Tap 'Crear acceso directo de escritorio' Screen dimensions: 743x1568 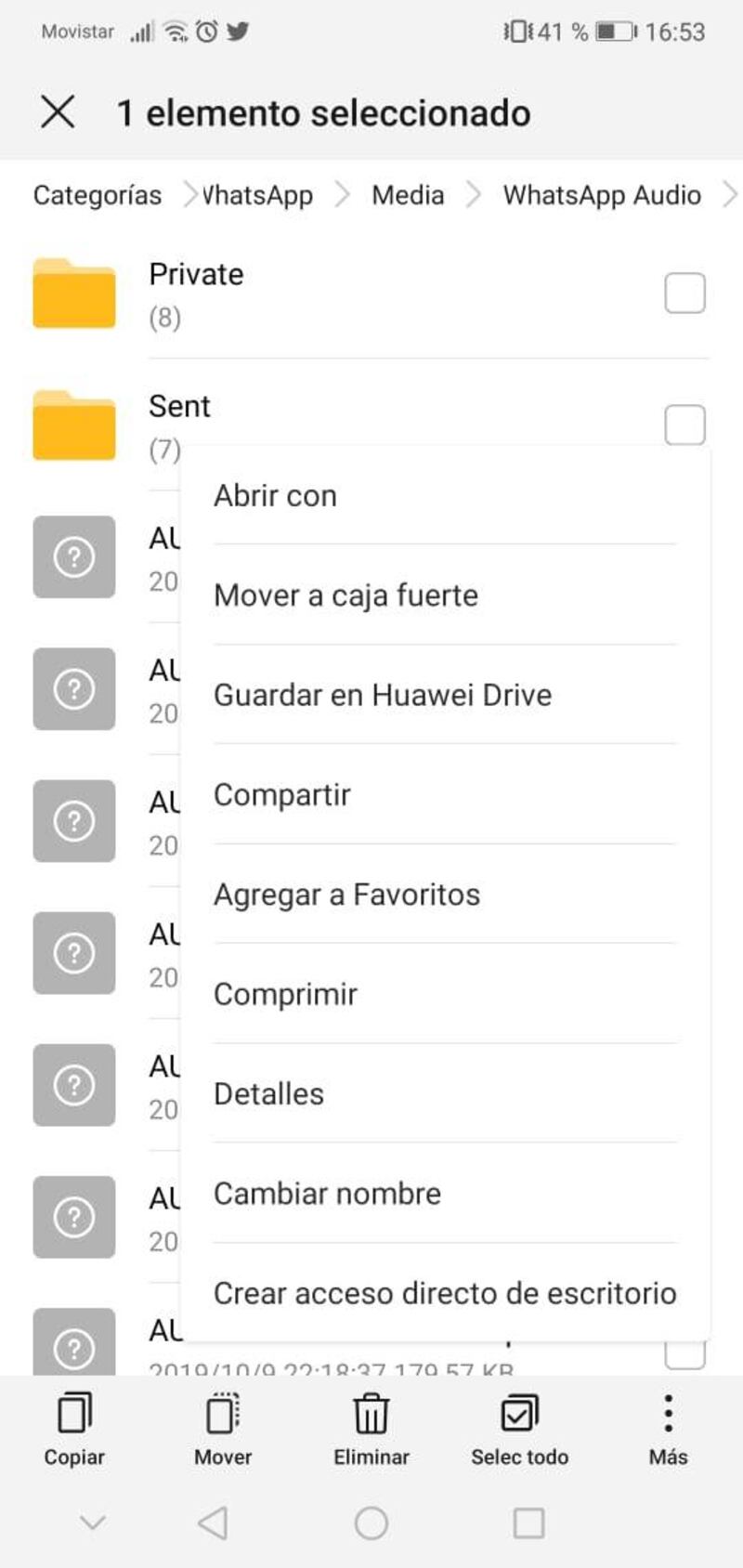[445, 1292]
